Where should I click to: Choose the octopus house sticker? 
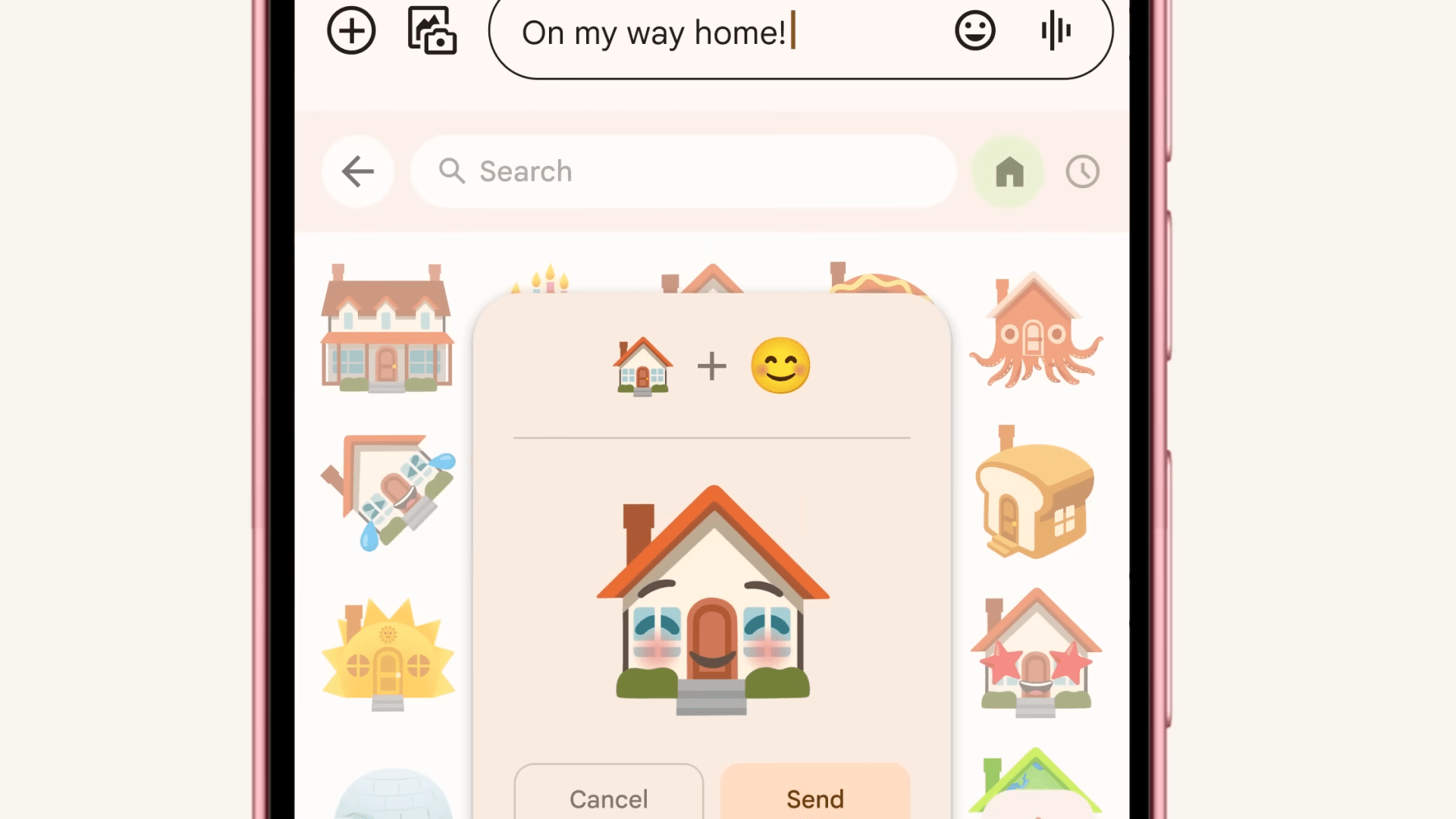1035,330
